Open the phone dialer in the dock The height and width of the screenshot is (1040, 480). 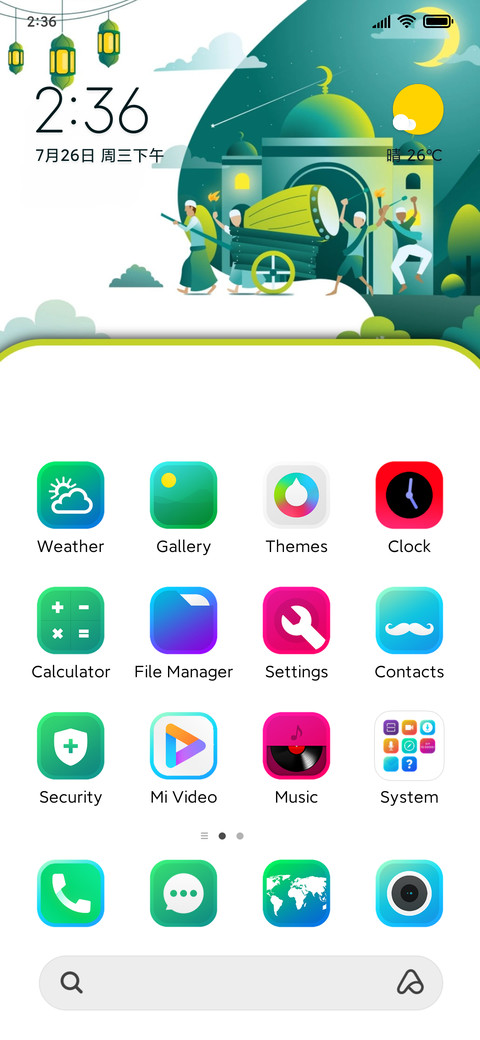(x=70, y=893)
